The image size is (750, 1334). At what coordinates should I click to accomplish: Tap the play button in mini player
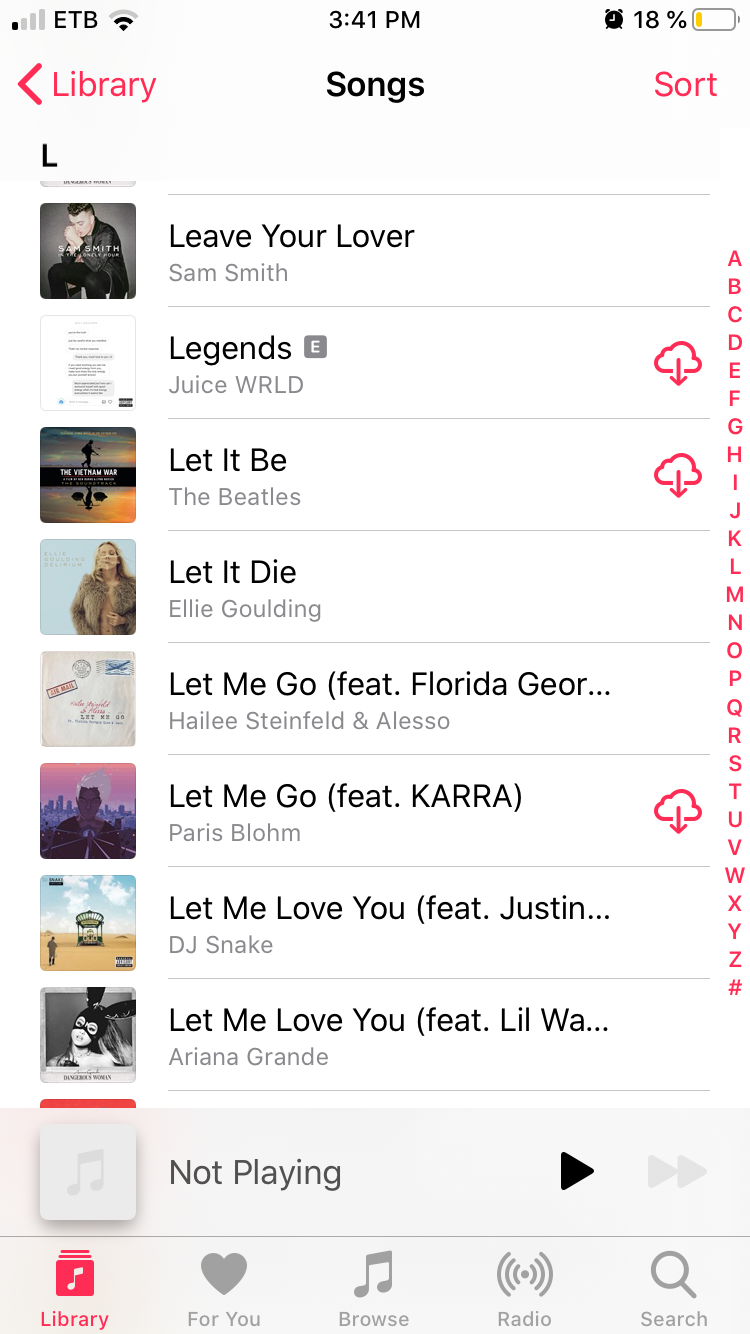(576, 1171)
